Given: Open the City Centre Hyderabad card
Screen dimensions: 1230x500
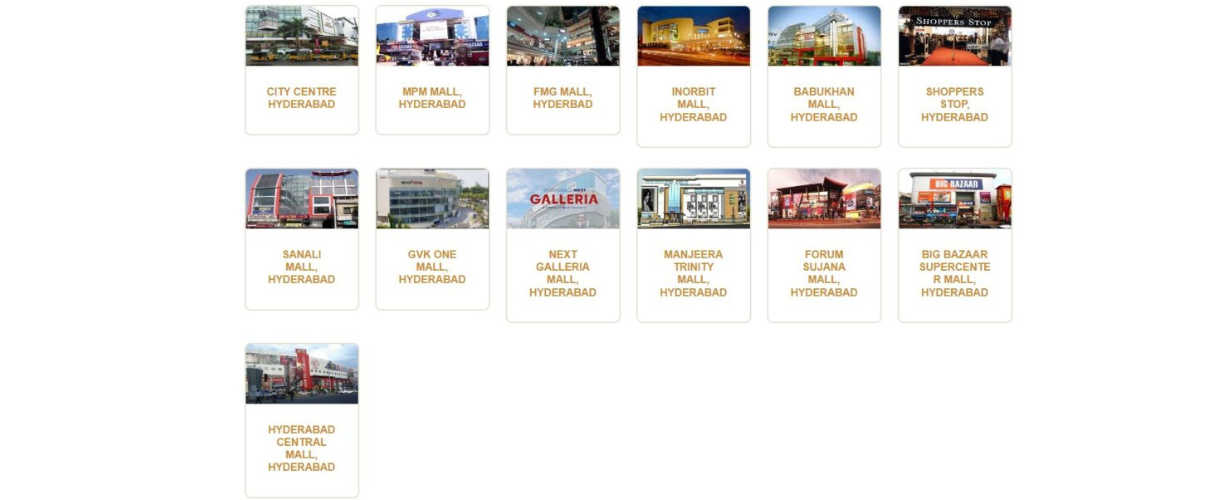Looking at the screenshot, I should (x=301, y=70).
